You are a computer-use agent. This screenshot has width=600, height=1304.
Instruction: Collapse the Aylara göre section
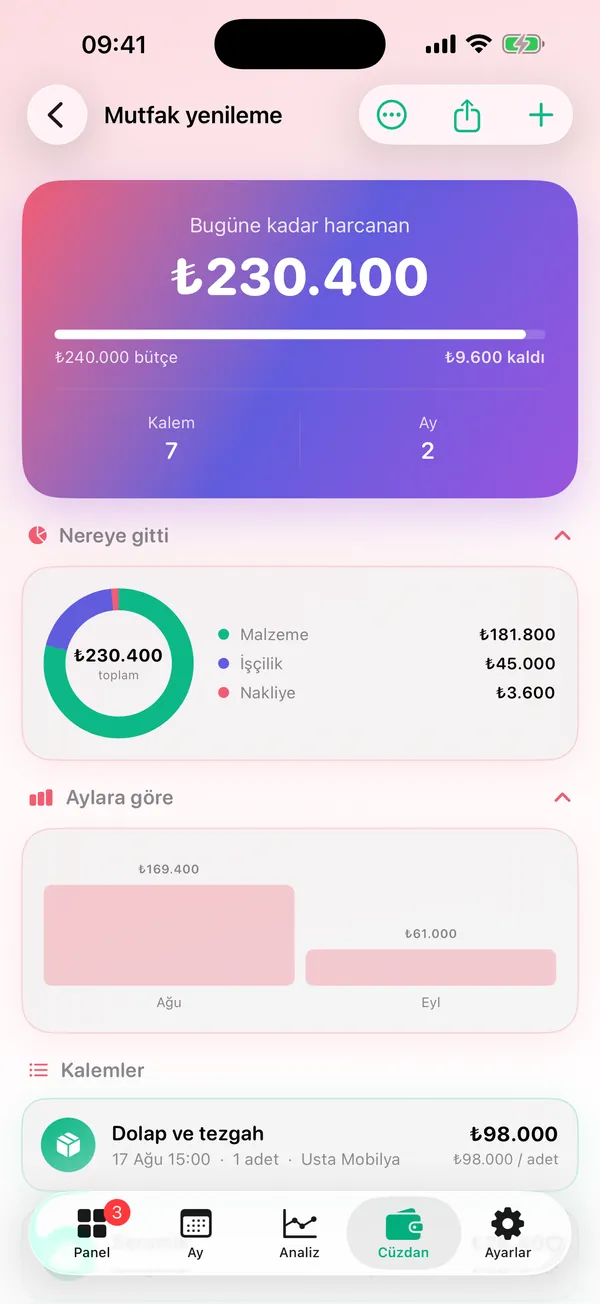(562, 798)
